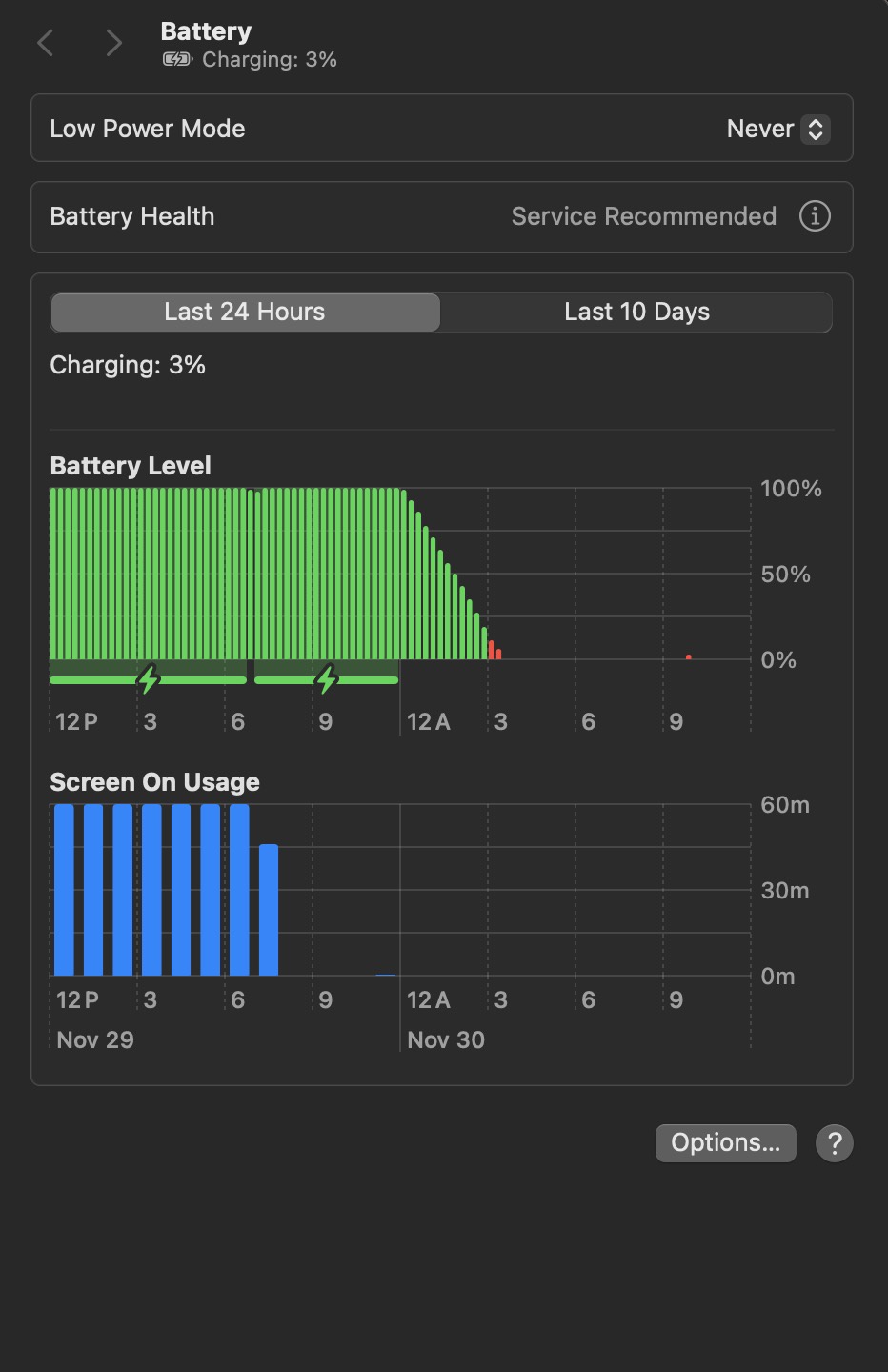Open the Battery Health info icon
This screenshot has height=1372, width=888.
(x=814, y=216)
